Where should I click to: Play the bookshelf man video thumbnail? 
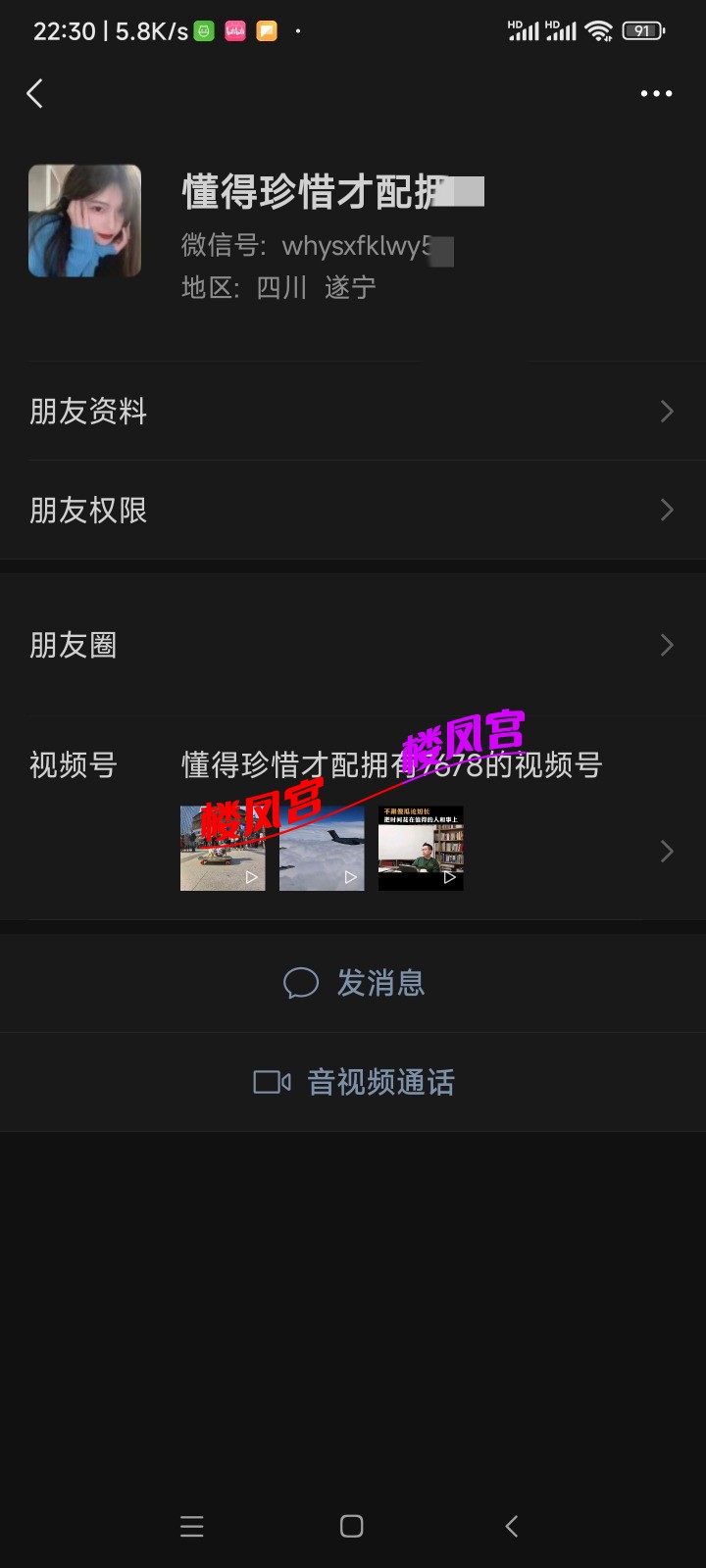421,849
